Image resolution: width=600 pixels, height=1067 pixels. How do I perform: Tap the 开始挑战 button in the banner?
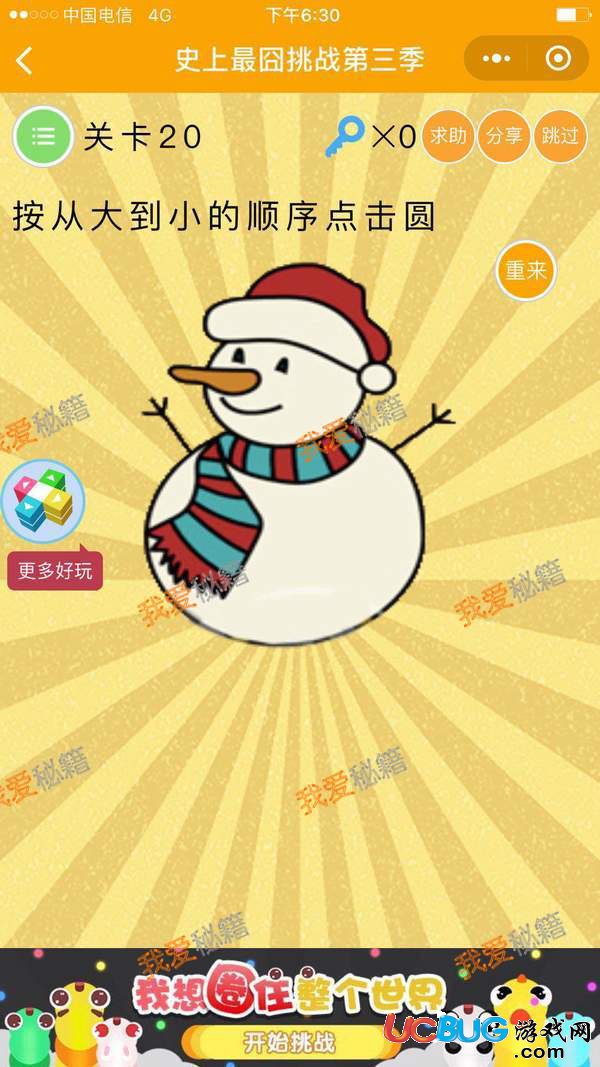(288, 1042)
